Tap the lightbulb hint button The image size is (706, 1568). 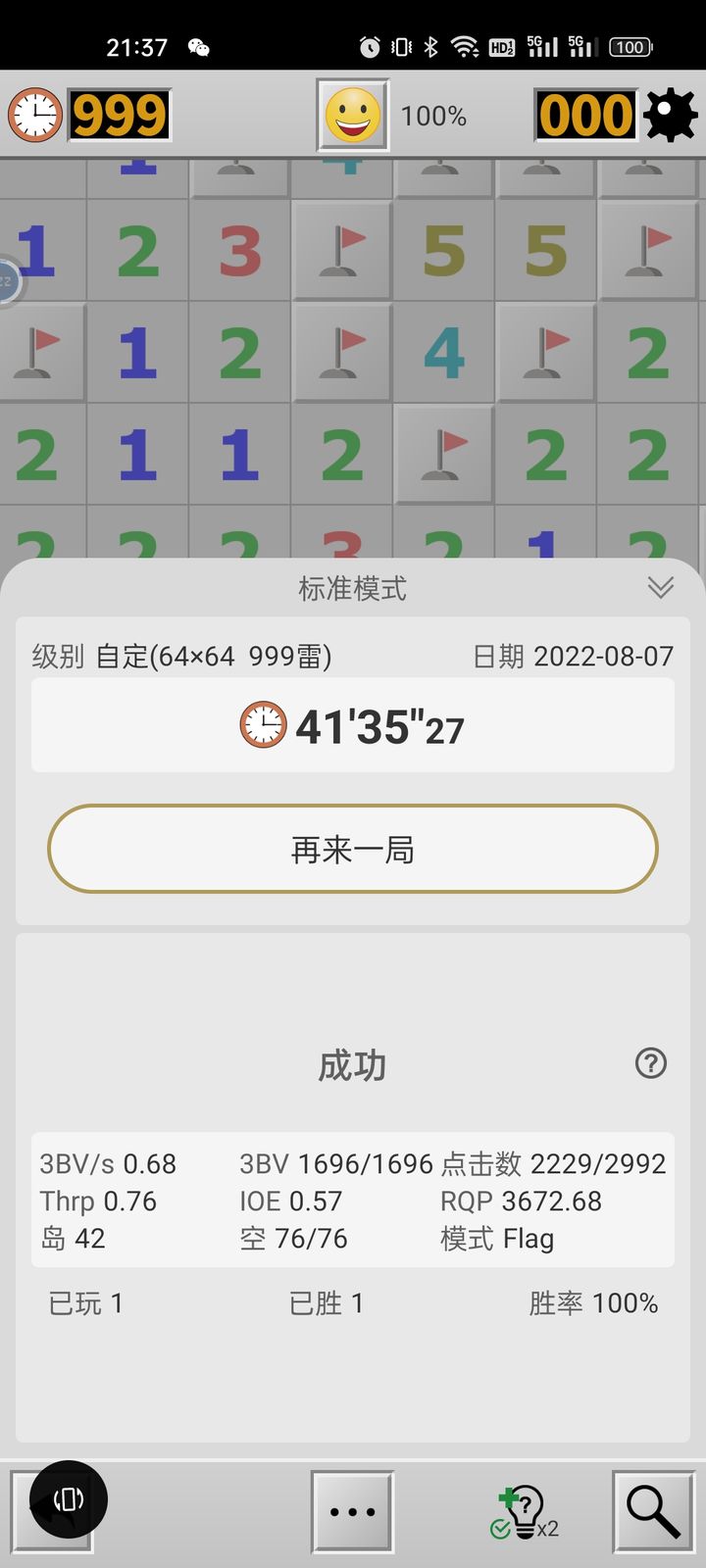click(524, 1511)
